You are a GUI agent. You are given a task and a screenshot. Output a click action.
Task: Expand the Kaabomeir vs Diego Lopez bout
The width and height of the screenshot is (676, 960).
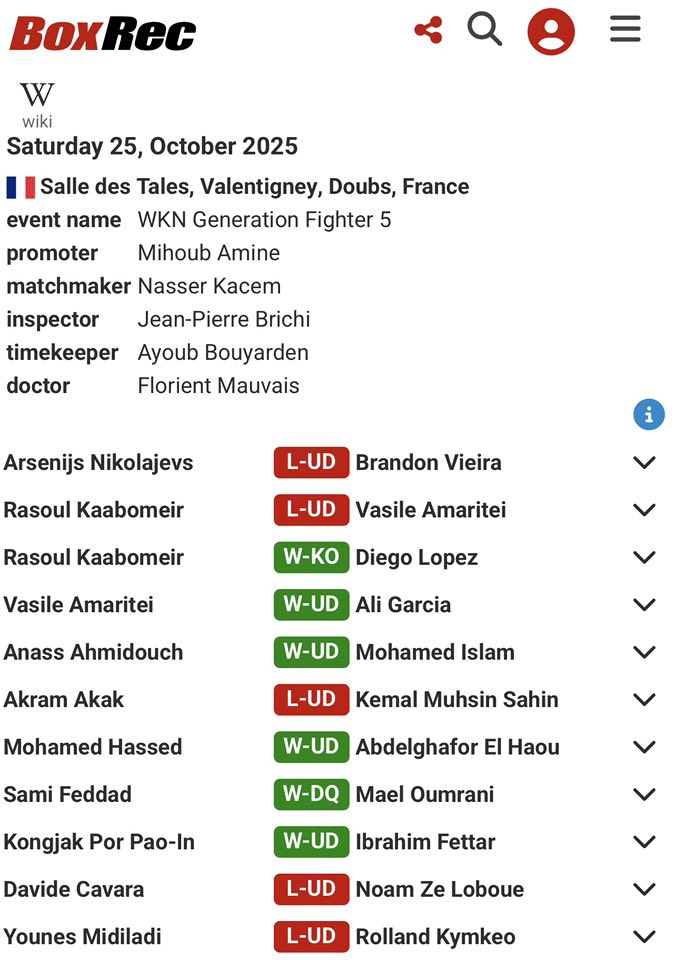pyautogui.click(x=645, y=558)
